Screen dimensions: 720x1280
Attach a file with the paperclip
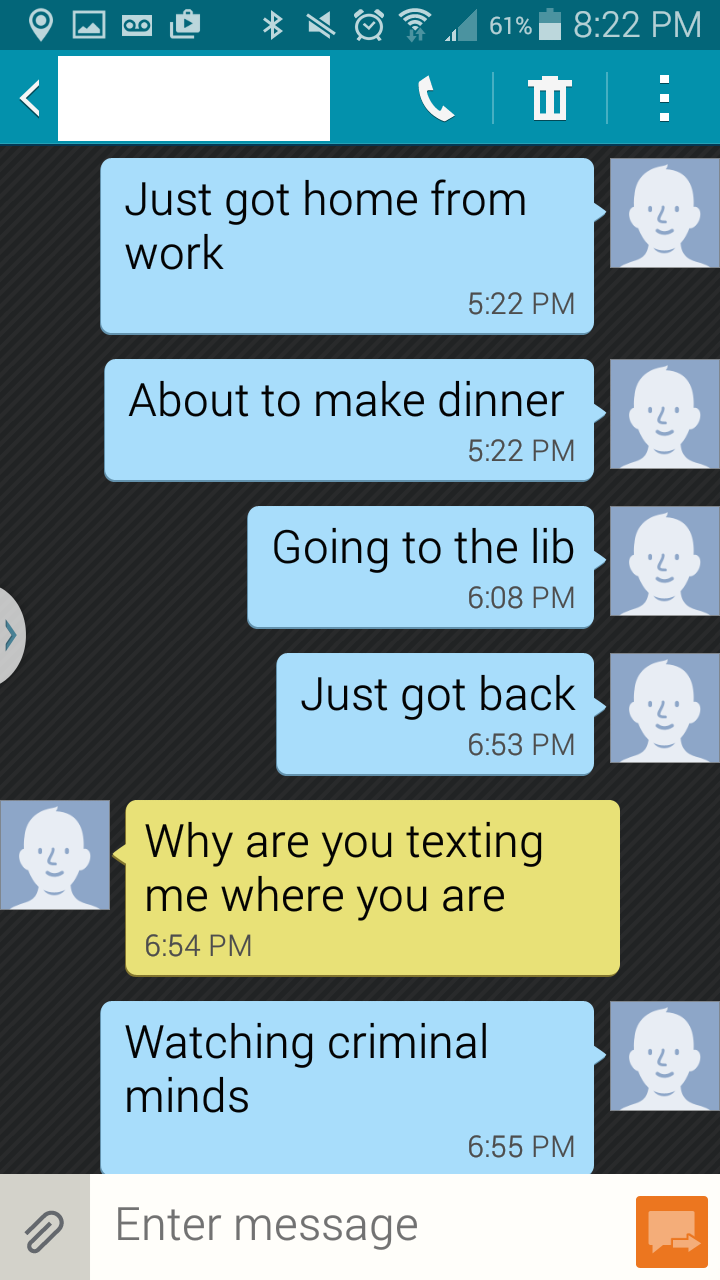coord(44,1228)
